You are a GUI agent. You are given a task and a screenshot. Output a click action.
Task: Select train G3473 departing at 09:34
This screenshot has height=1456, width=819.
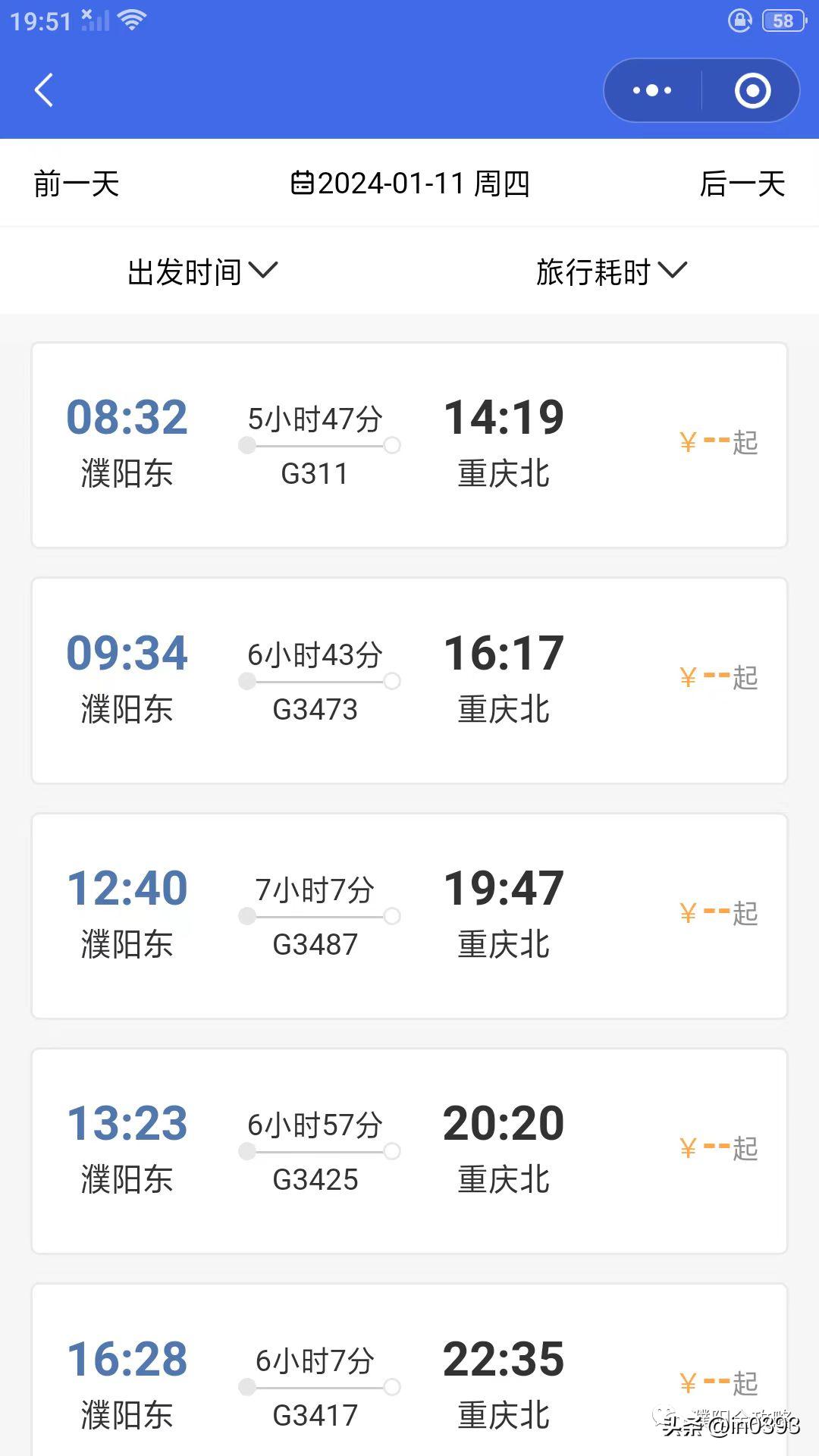(x=409, y=680)
